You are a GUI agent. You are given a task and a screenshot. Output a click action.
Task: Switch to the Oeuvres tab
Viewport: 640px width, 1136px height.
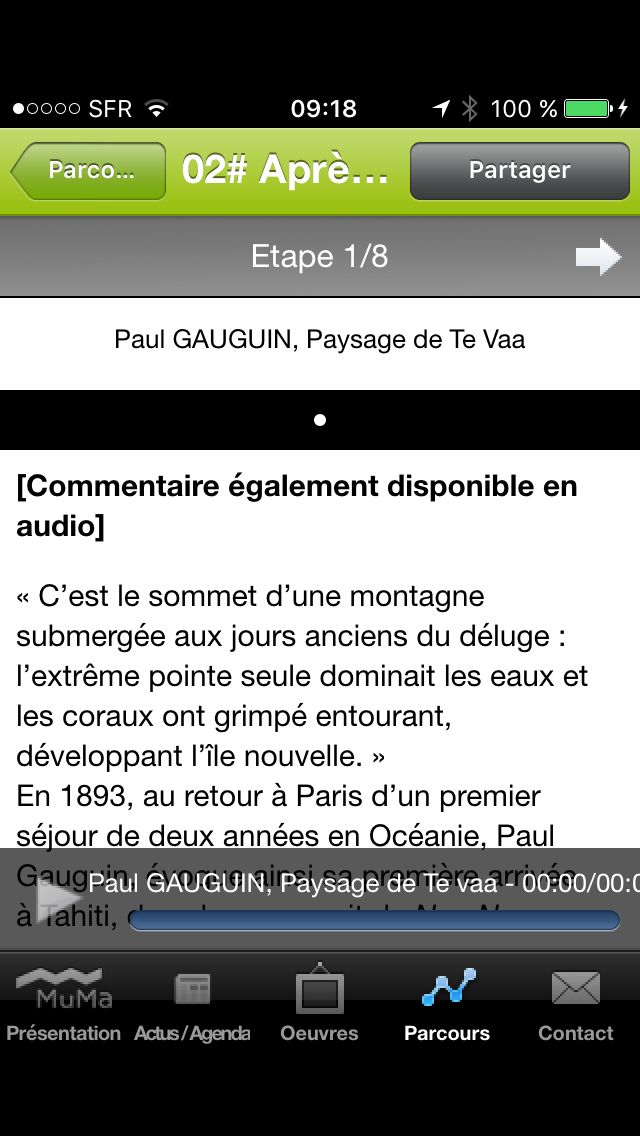(x=319, y=1003)
